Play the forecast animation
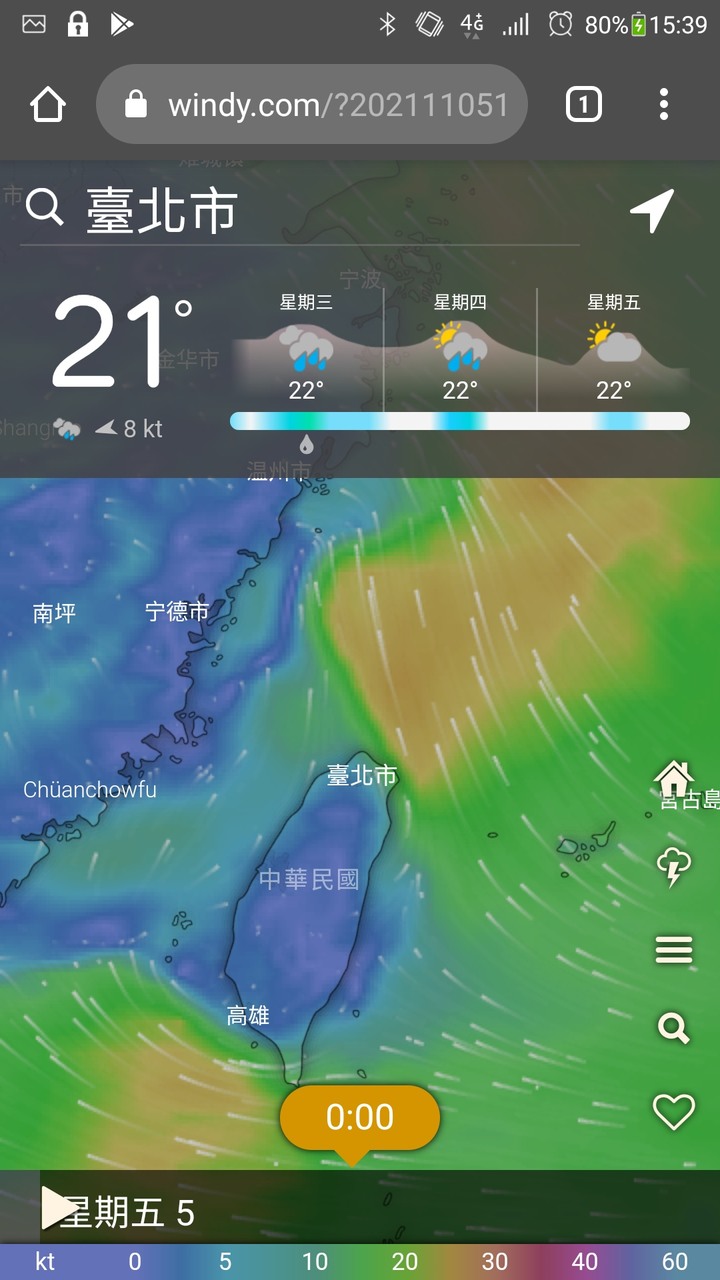 point(57,1208)
